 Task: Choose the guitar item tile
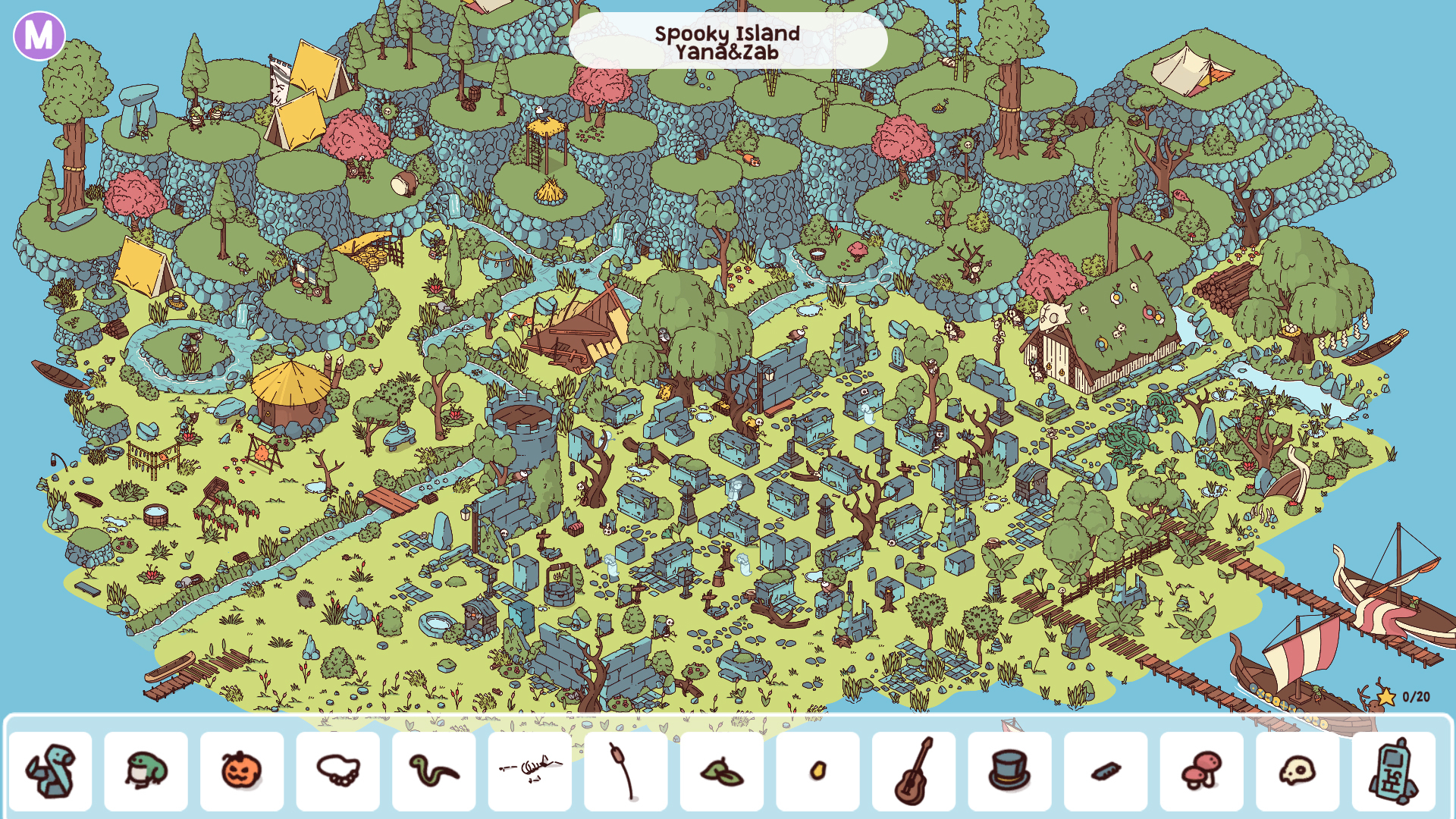tap(914, 771)
